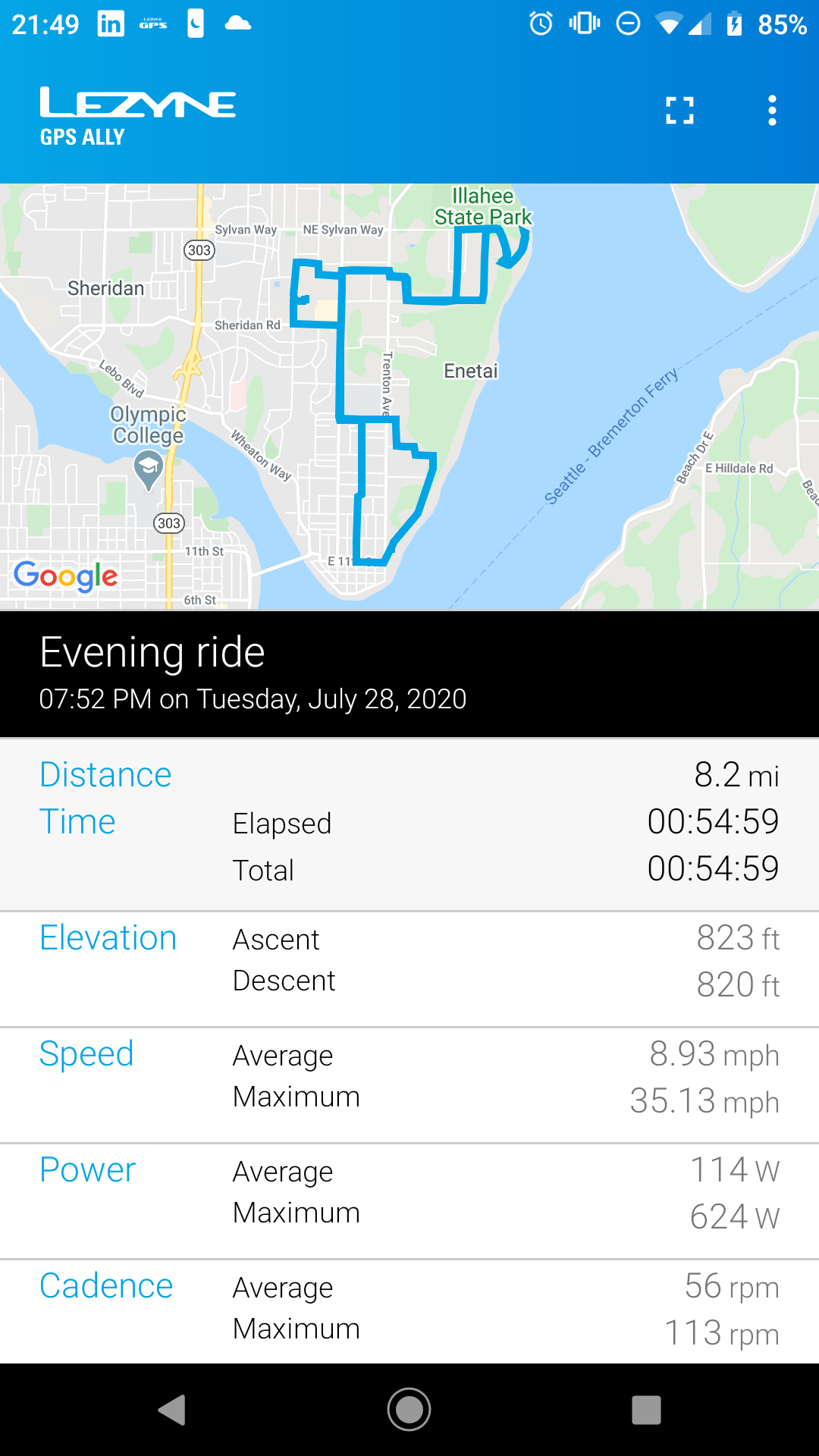Open the ride route map
Image resolution: width=819 pixels, height=1456 pixels.
409,396
